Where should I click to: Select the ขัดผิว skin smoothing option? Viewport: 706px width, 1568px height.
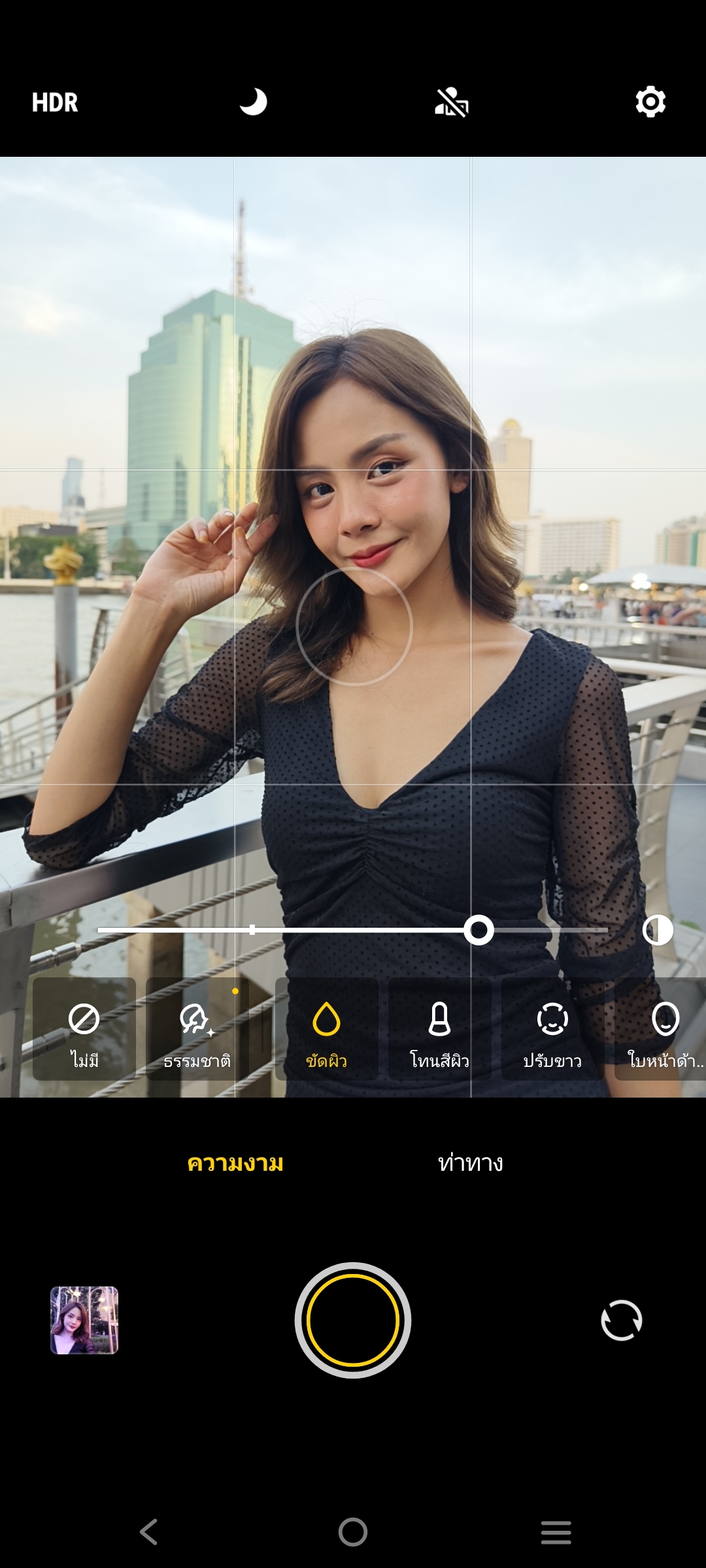click(x=326, y=1029)
